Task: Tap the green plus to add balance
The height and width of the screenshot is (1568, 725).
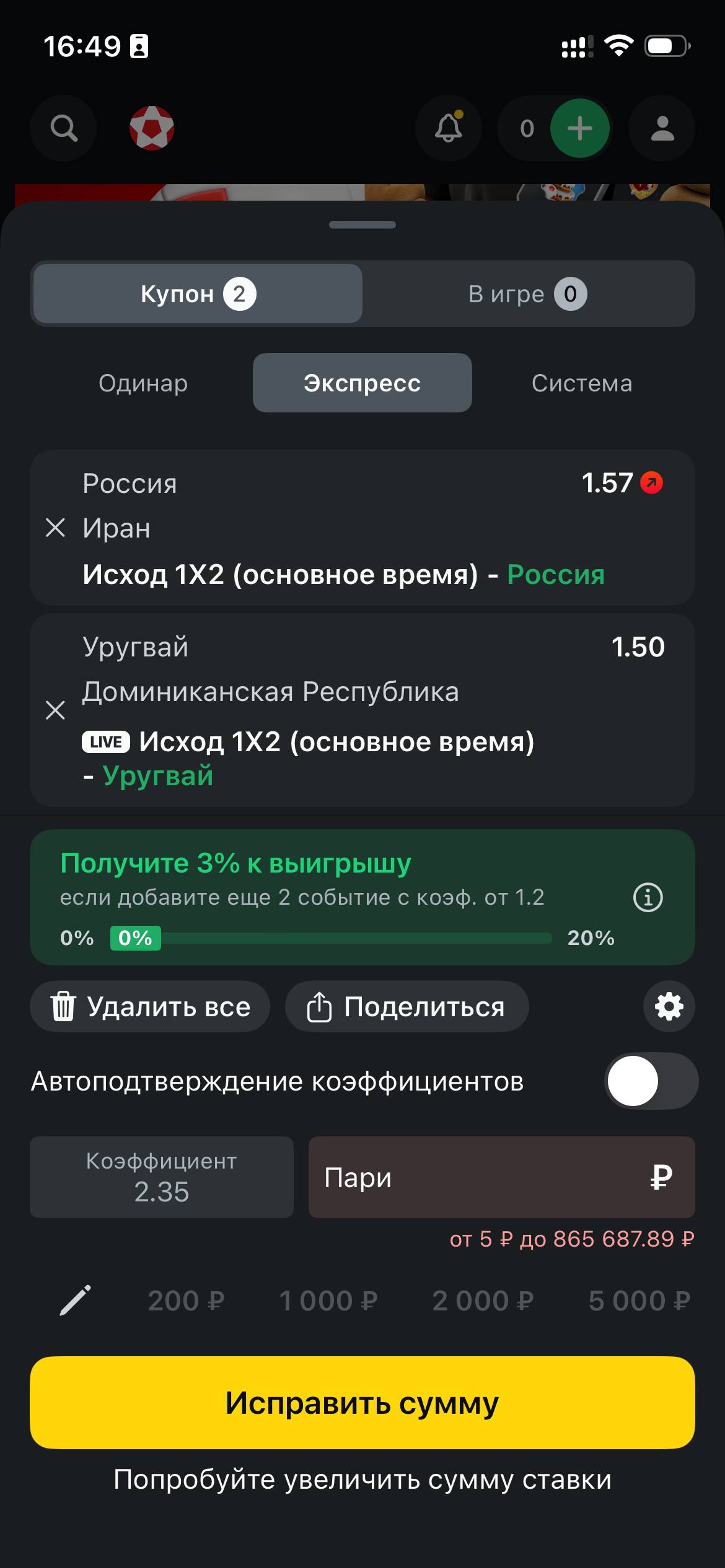Action: point(580,129)
